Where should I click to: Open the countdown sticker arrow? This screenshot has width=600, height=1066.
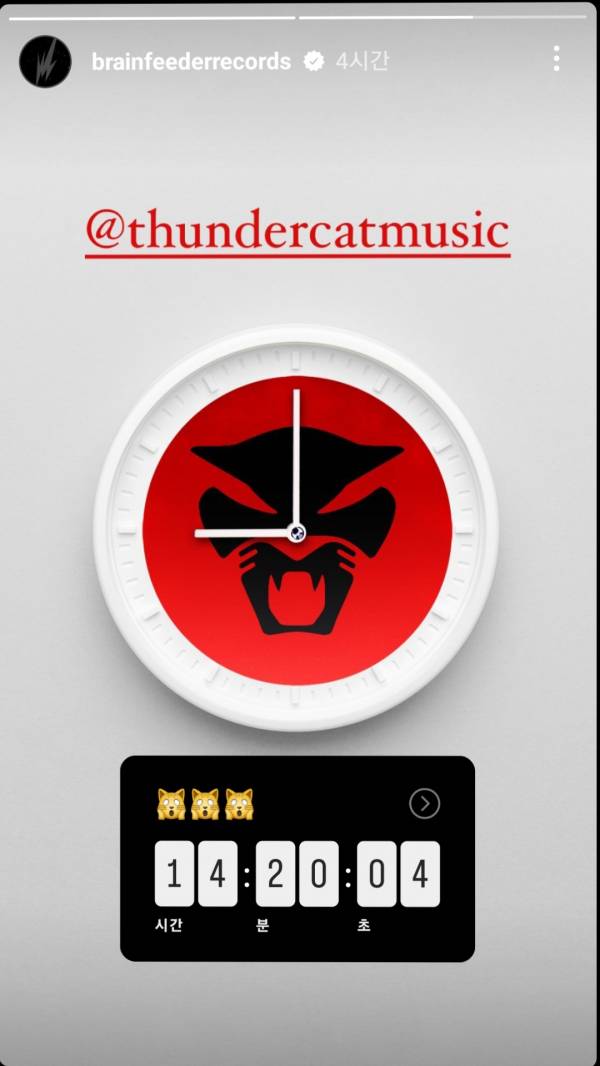tap(424, 803)
